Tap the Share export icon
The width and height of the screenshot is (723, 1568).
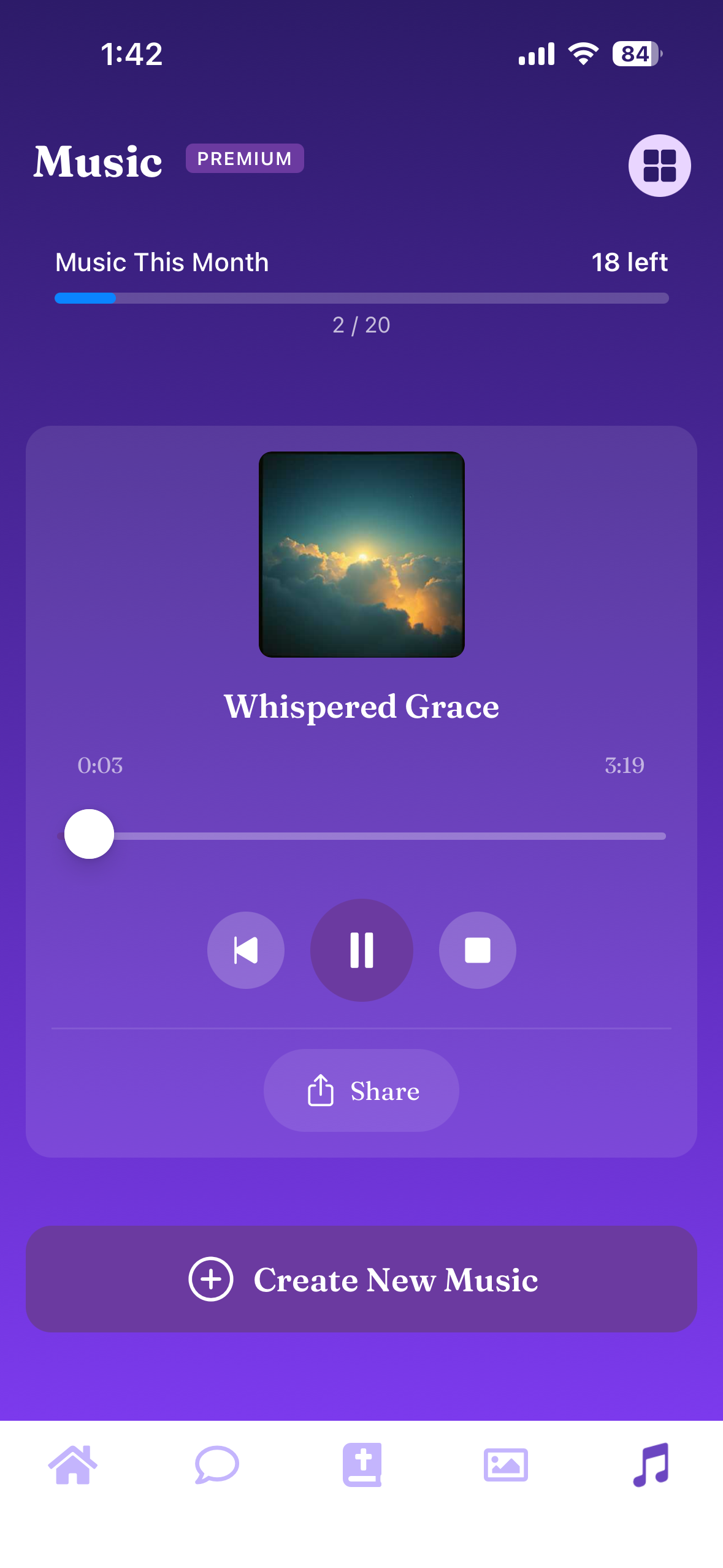click(x=319, y=1090)
